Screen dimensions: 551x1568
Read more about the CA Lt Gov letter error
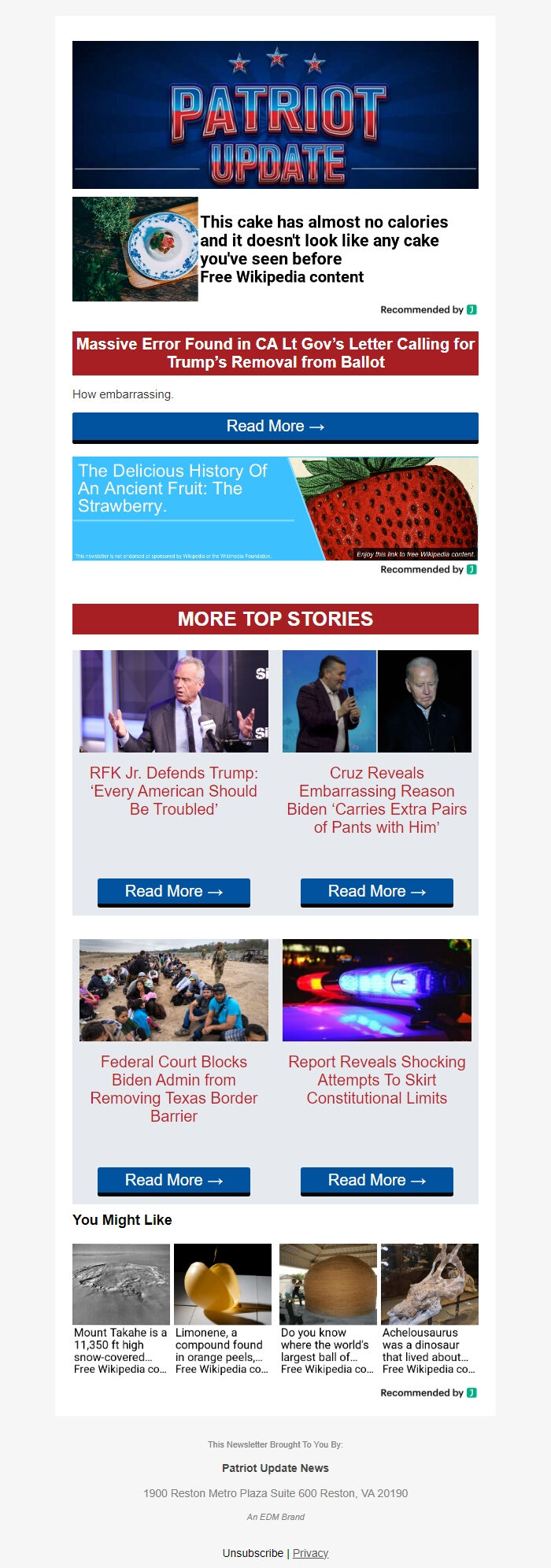coord(275,427)
